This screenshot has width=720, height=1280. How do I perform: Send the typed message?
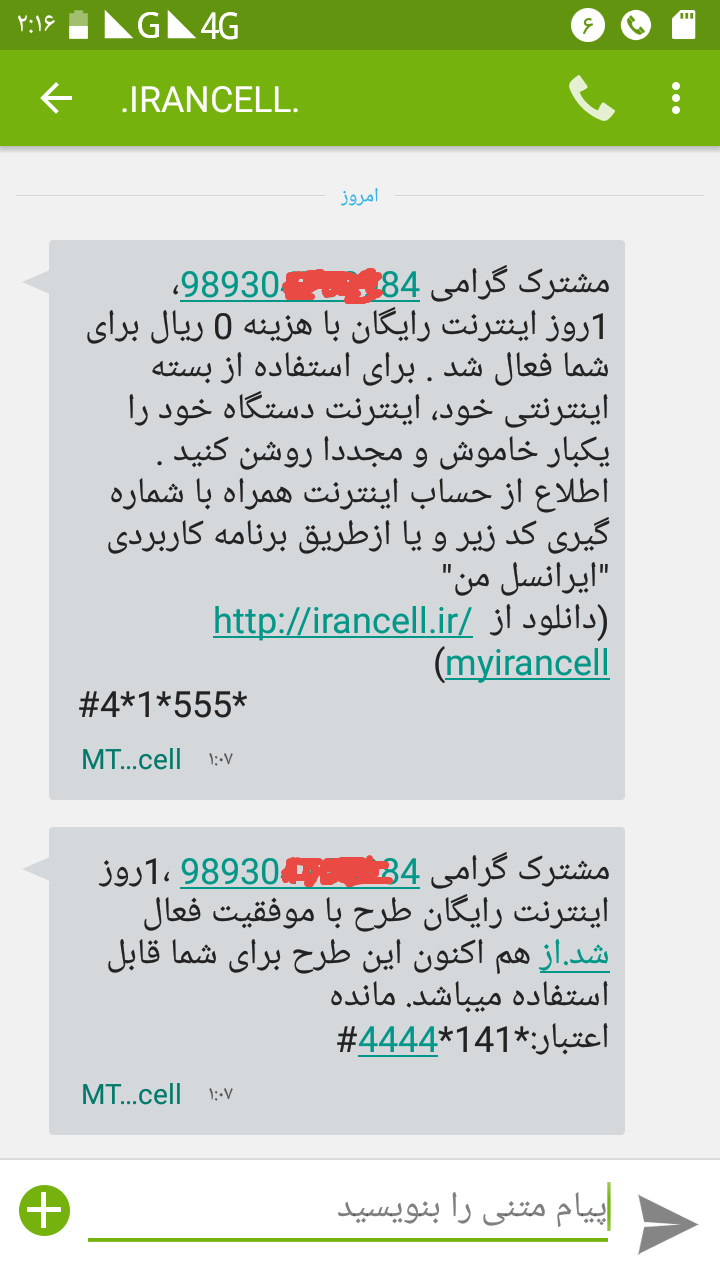pos(668,1222)
